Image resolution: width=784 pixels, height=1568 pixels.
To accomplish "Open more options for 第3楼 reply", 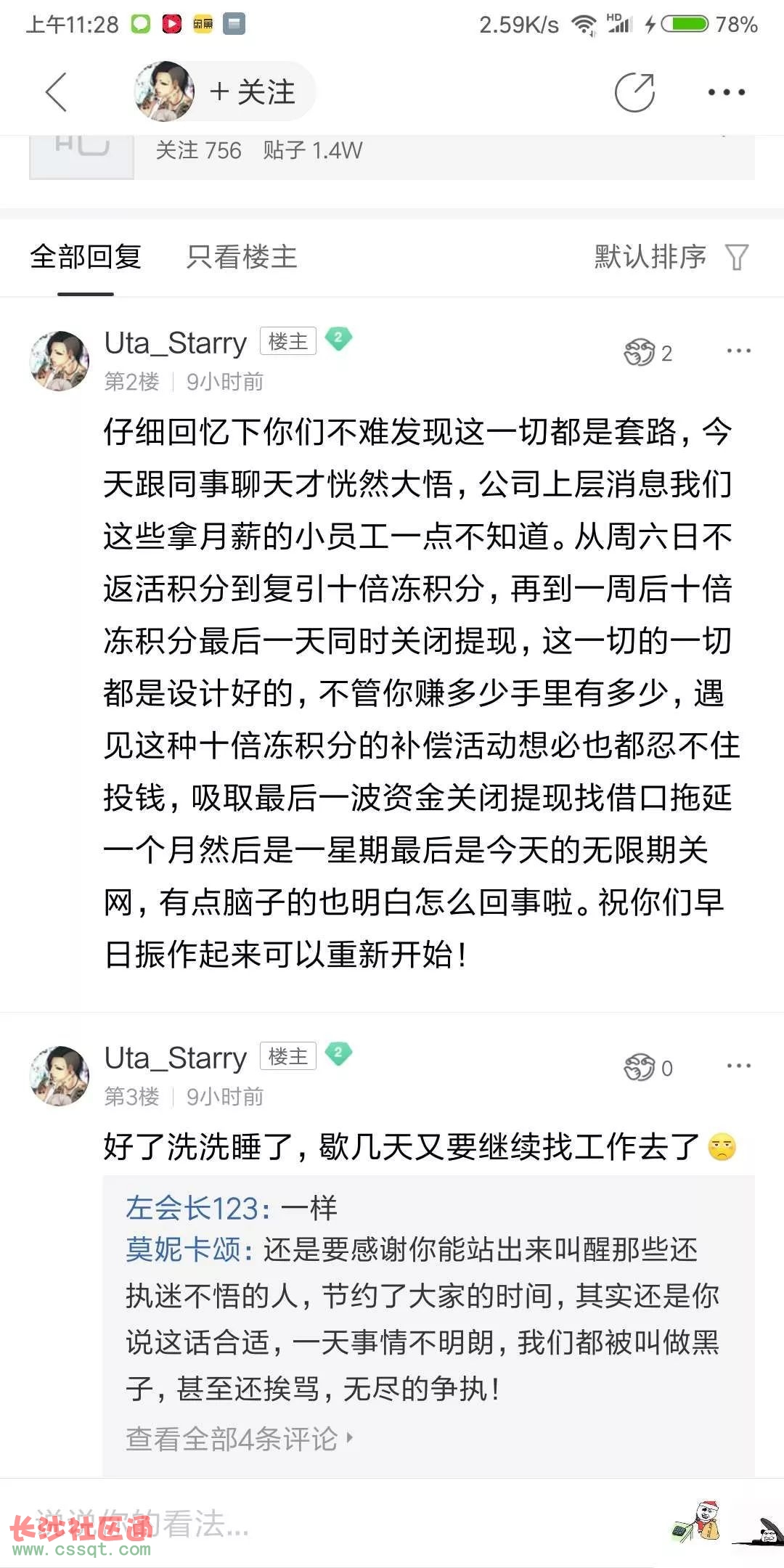I will 738,1066.
